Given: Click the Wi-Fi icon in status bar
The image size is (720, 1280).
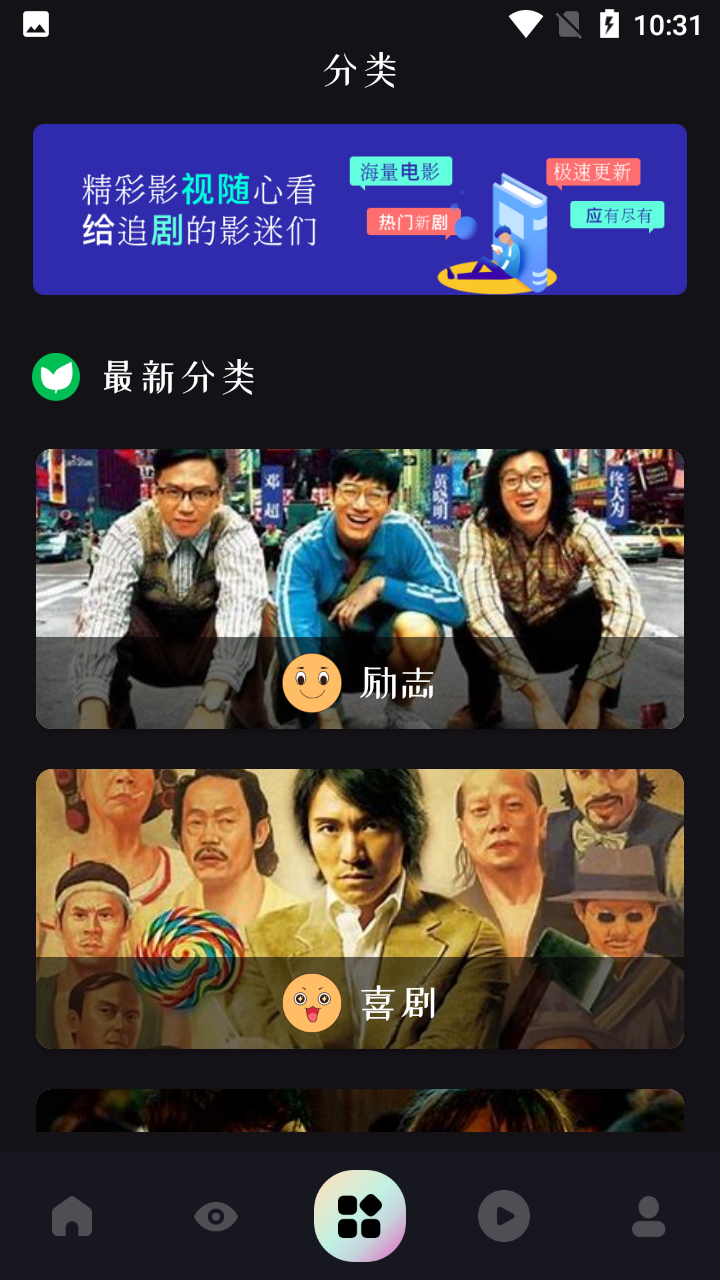Looking at the screenshot, I should point(525,22).
